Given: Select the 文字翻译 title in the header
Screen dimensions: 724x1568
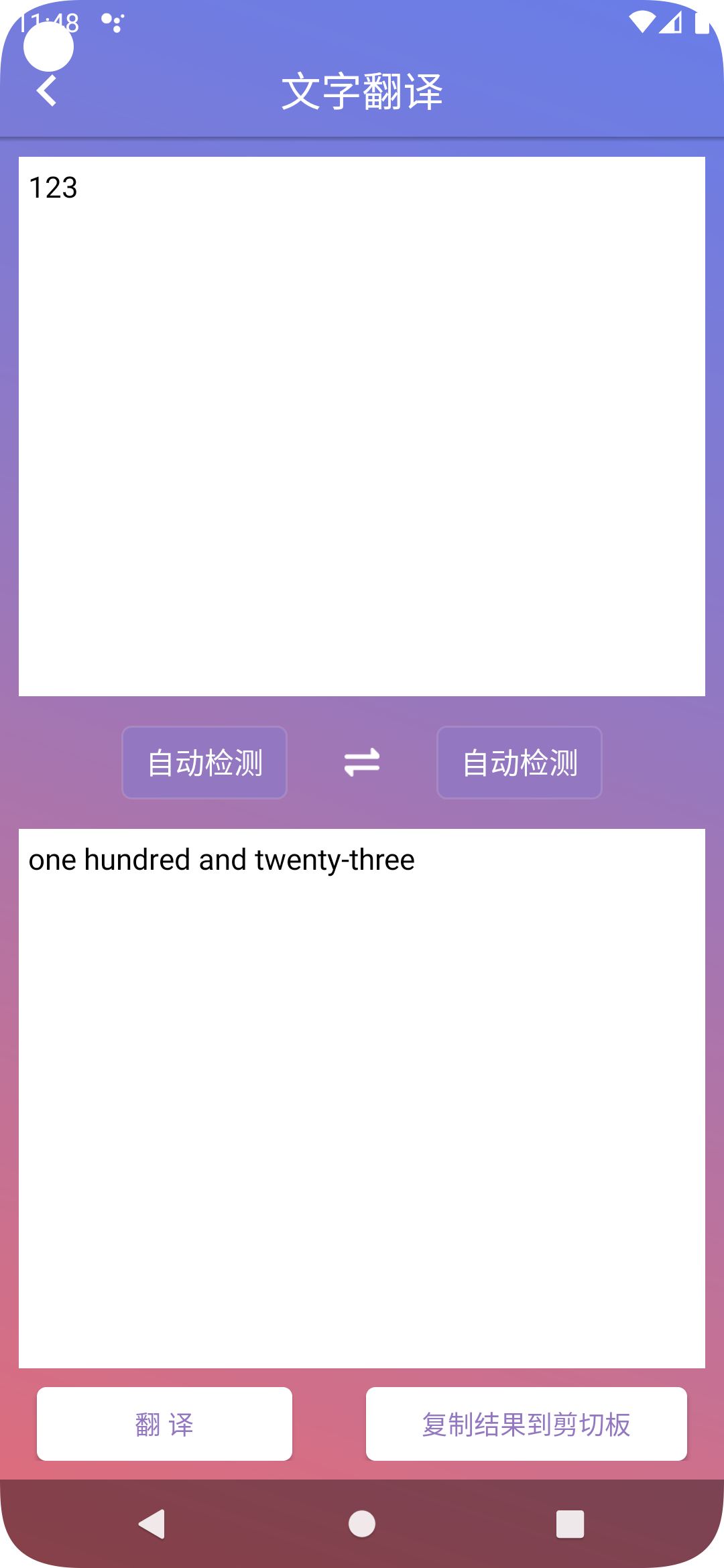Looking at the screenshot, I should 362,92.
